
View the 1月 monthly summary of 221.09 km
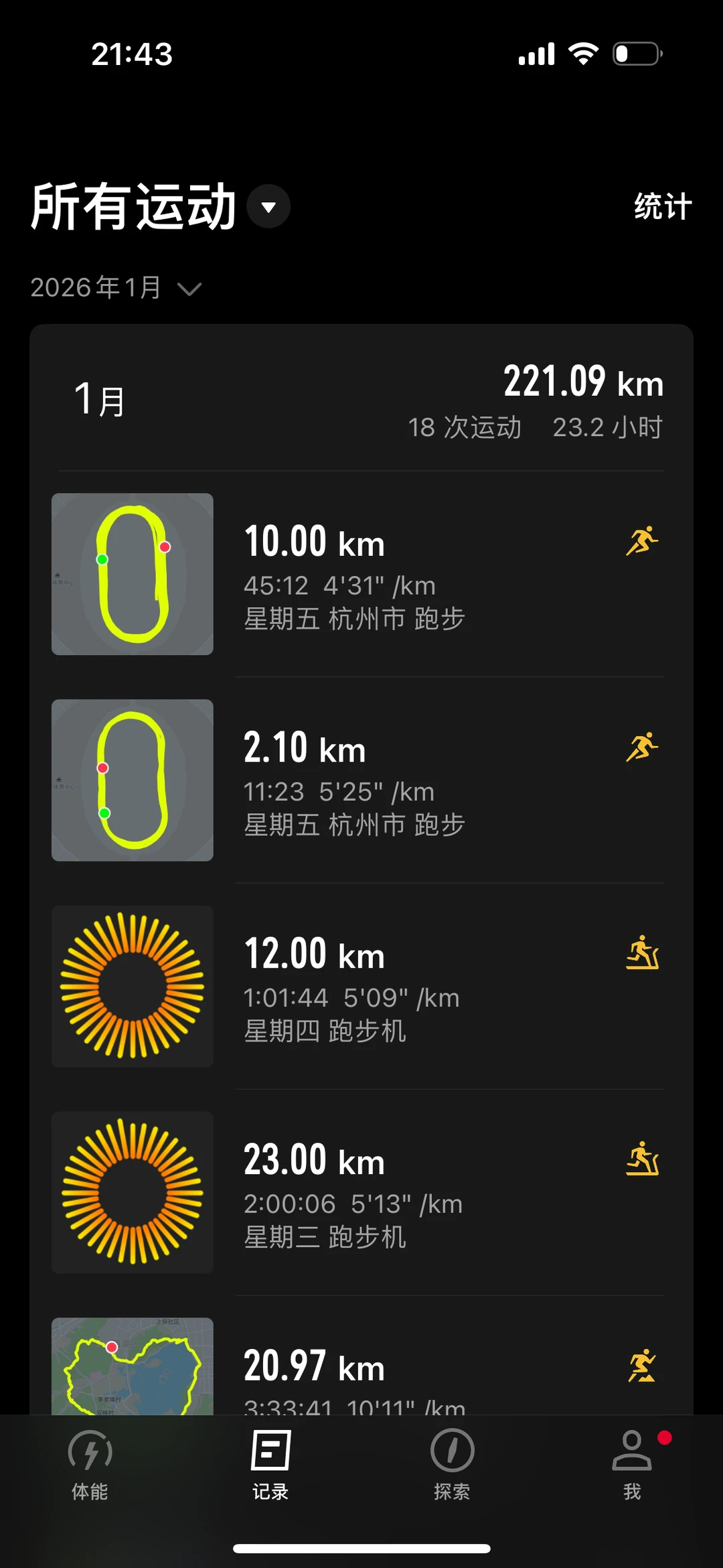point(361,399)
